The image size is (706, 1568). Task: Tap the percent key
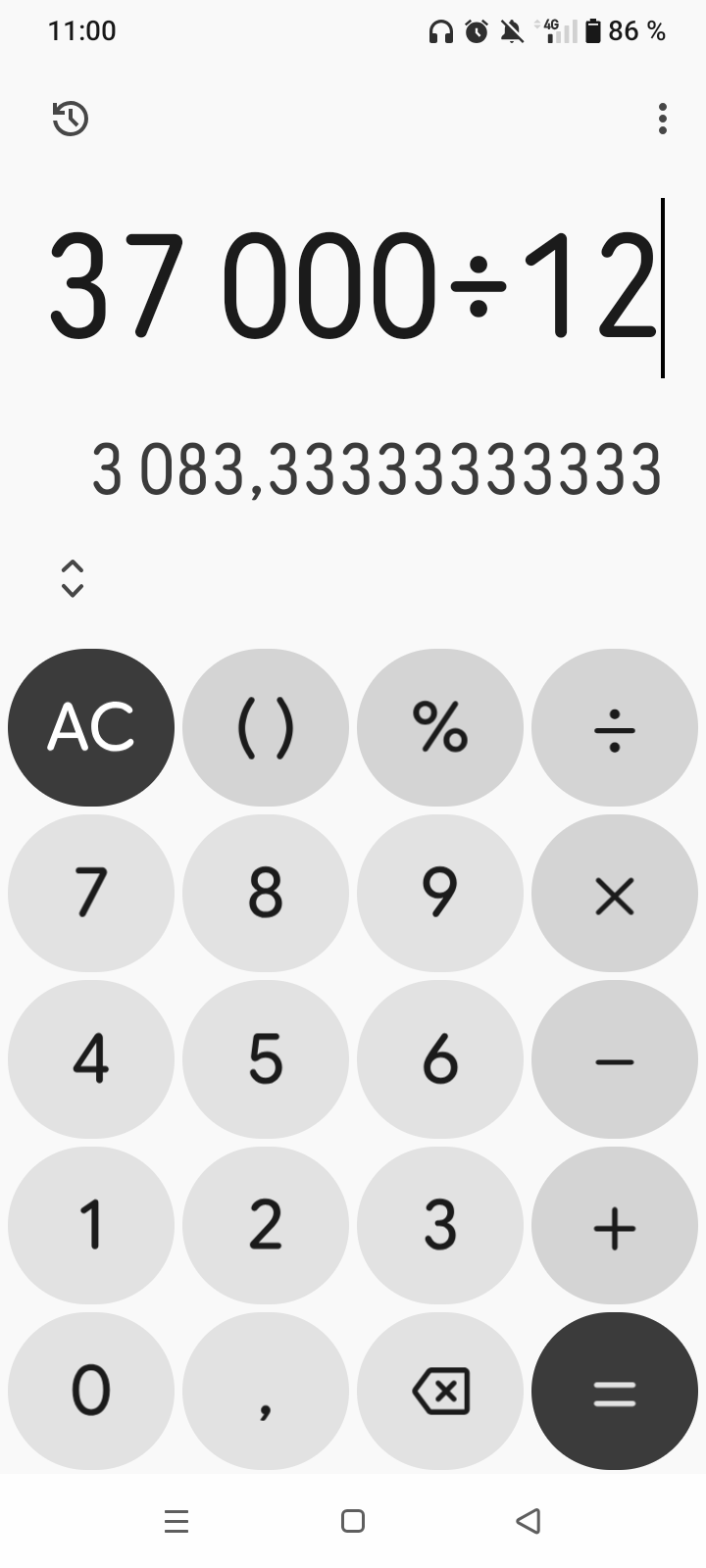(x=440, y=728)
